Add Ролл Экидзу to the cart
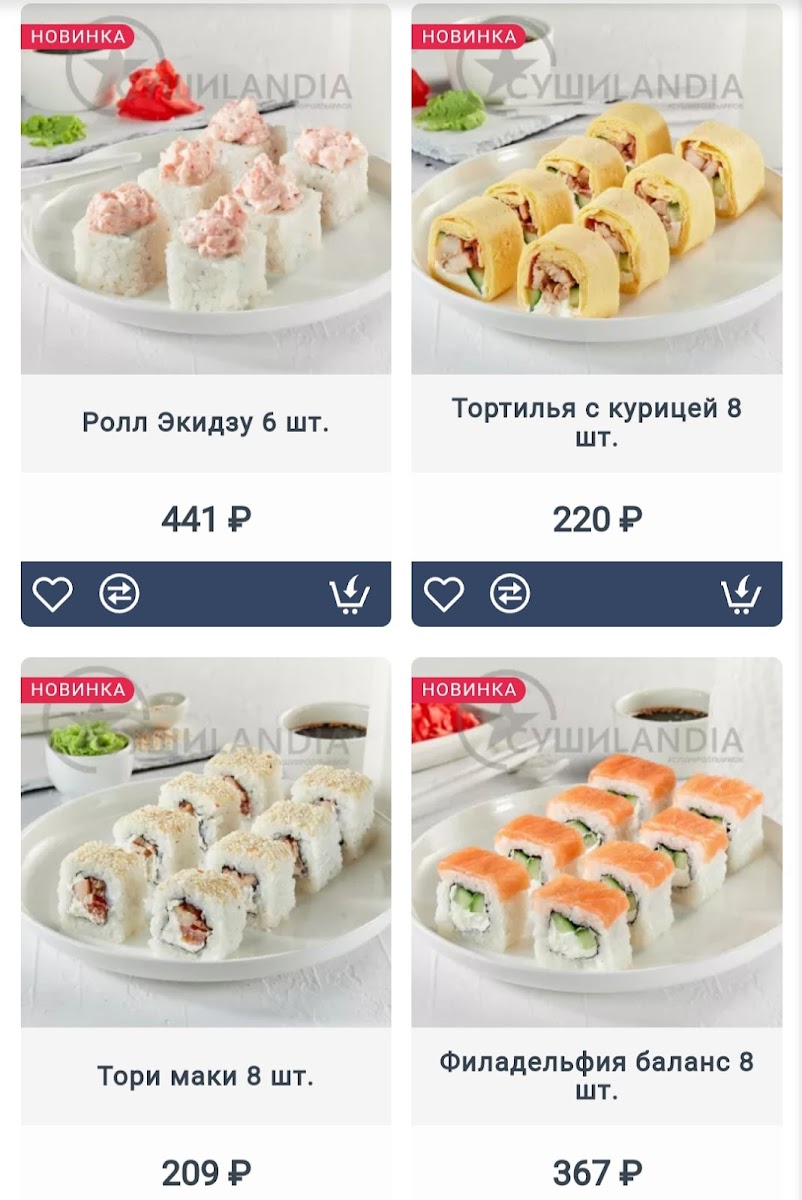Screen dimensions: 802x1200 [x=349, y=595]
